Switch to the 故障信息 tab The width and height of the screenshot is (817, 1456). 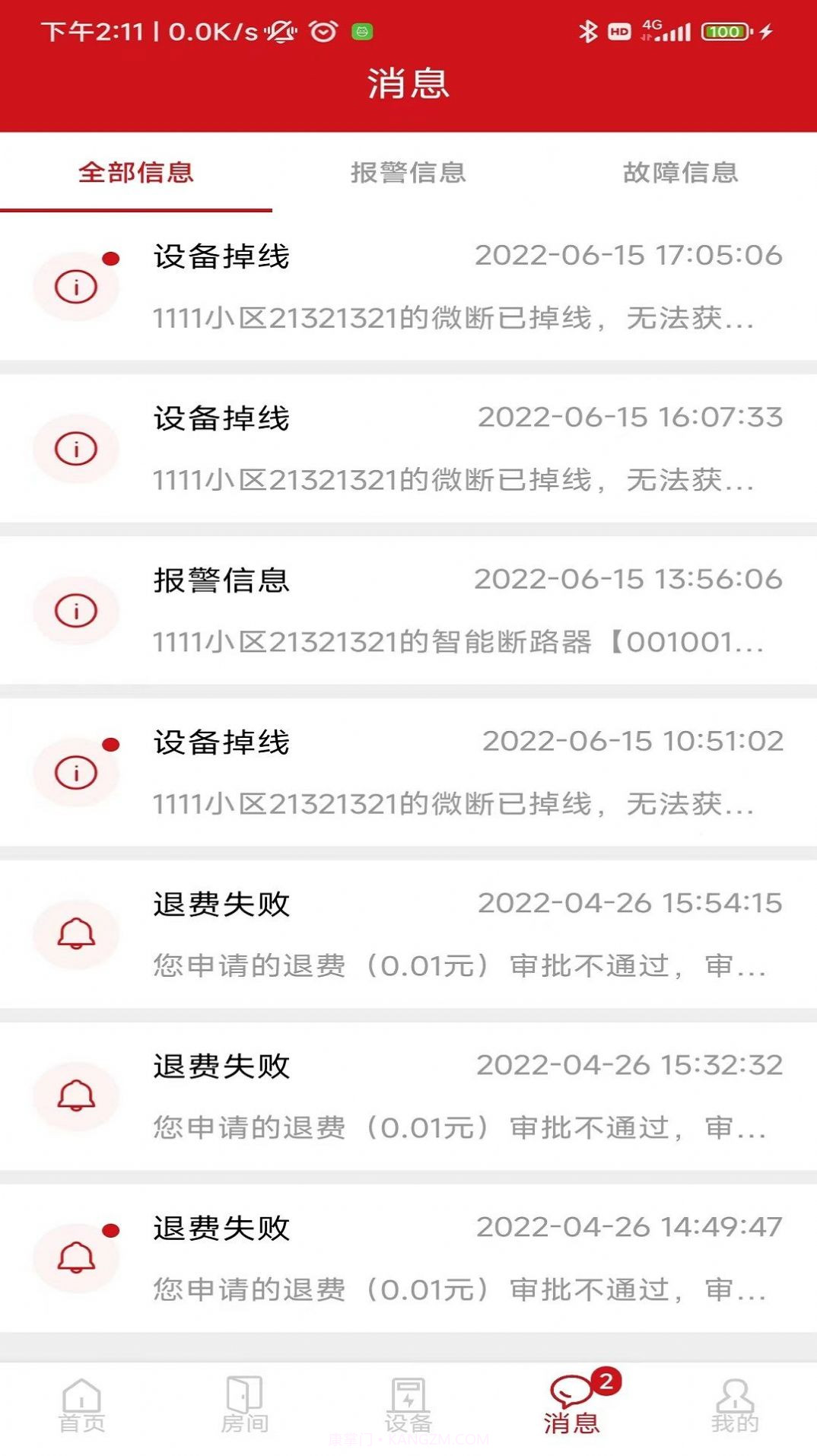pyautogui.click(x=679, y=173)
